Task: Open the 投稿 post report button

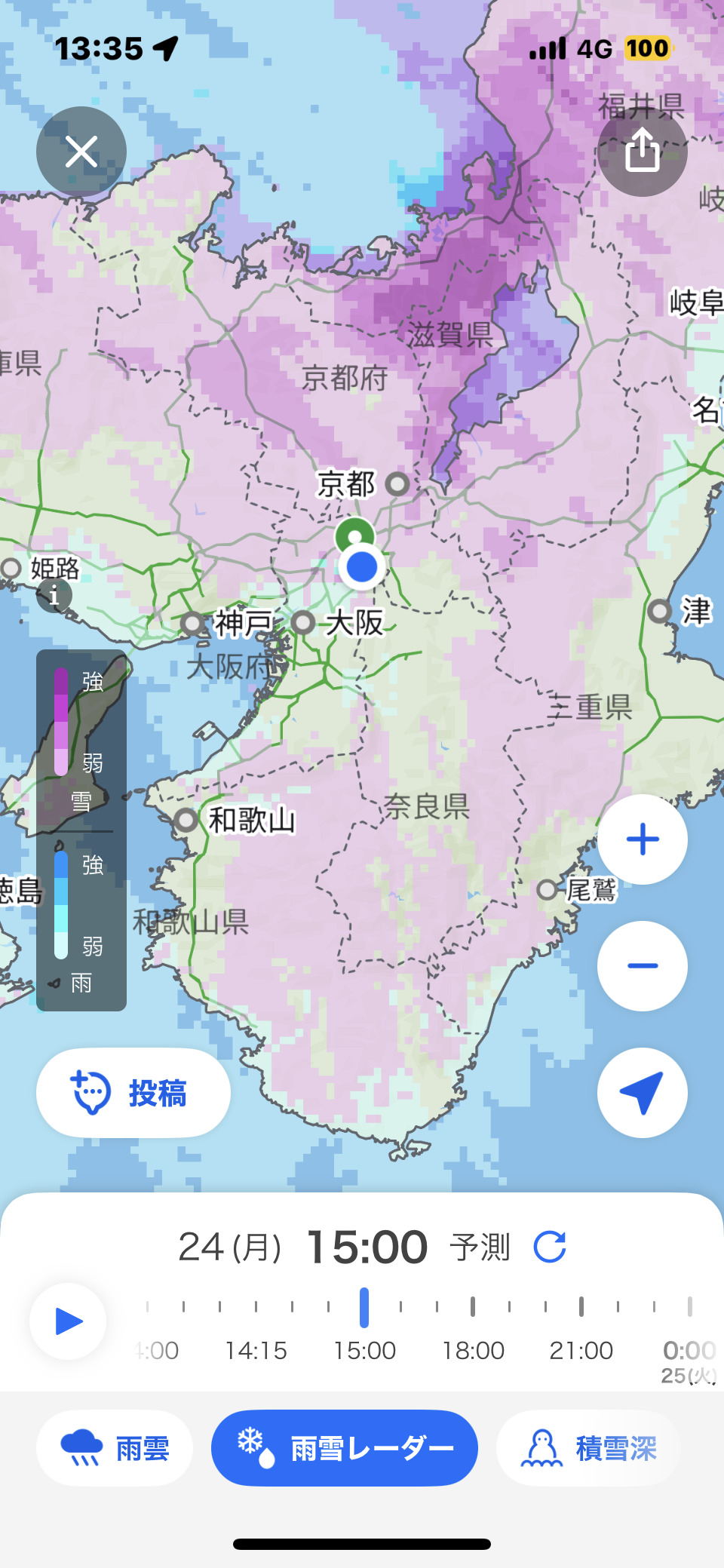Action: (x=133, y=1093)
